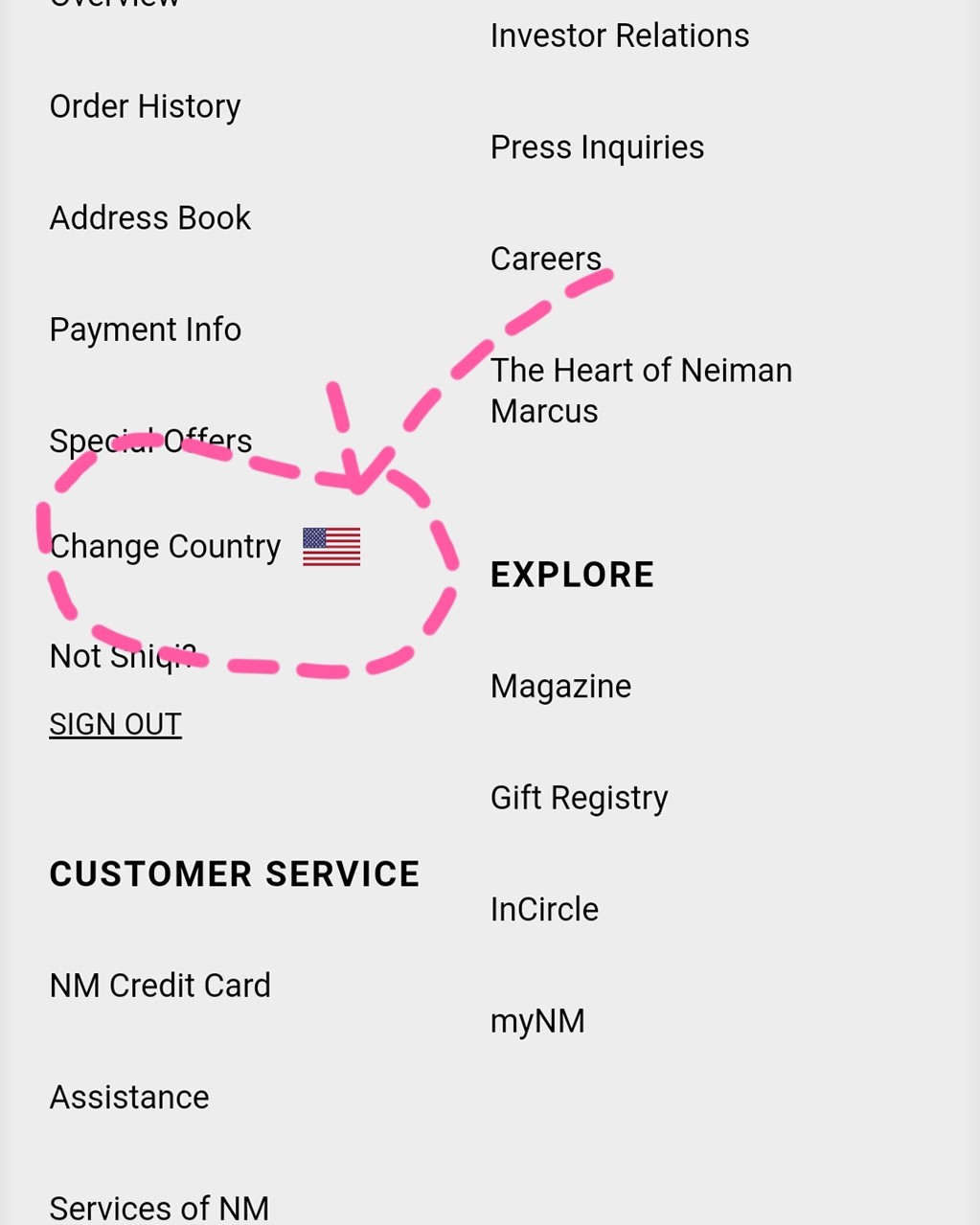Browse Careers page
Screen dimensions: 980x1225
click(x=545, y=259)
